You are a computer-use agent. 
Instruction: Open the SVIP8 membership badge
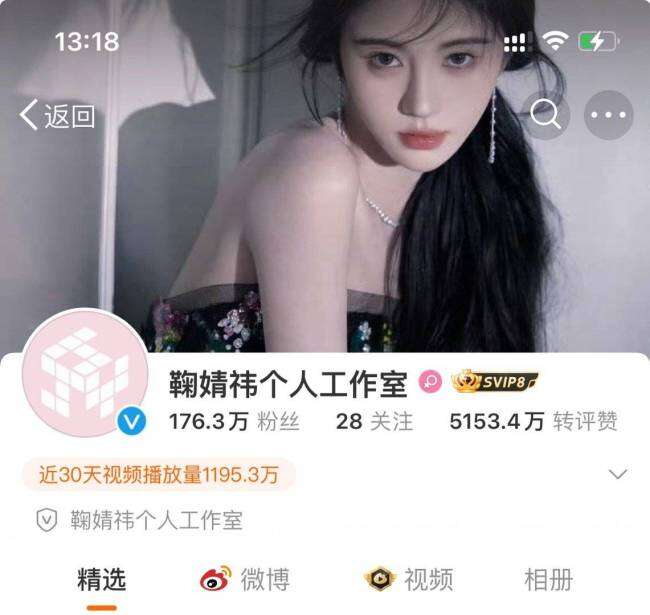(x=494, y=381)
